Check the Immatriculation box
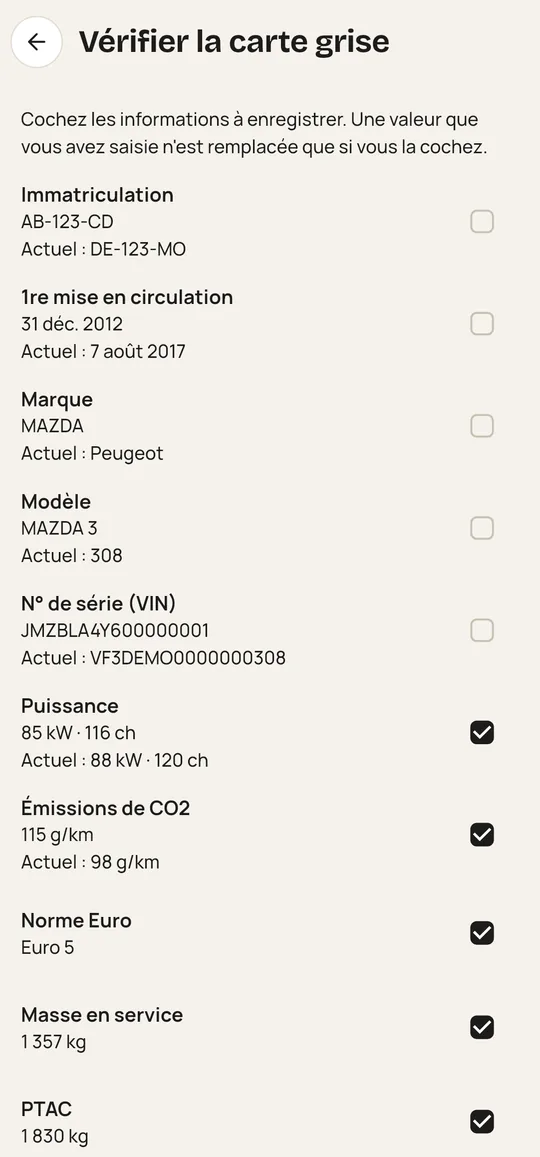This screenshot has height=1157, width=540. (482, 221)
